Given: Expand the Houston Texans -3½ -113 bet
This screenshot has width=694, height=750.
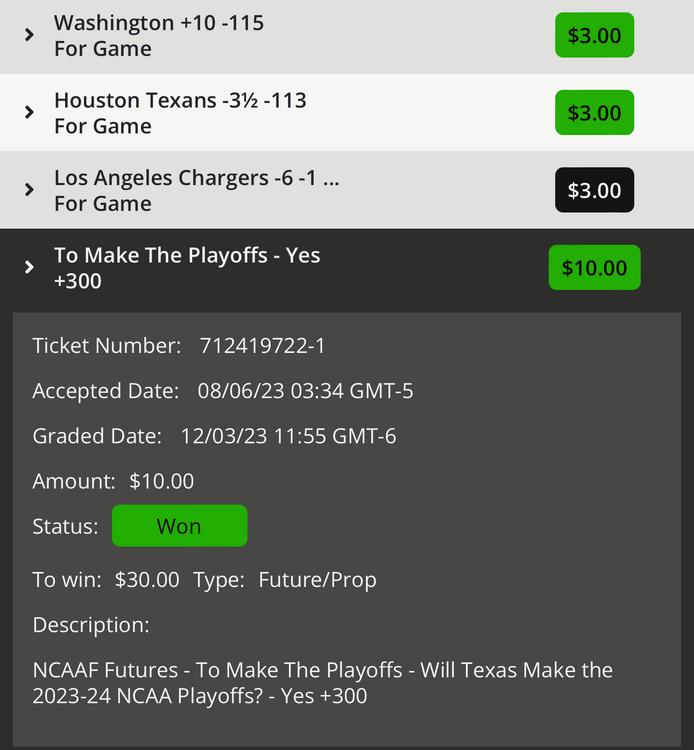Looking at the screenshot, I should [x=29, y=113].
